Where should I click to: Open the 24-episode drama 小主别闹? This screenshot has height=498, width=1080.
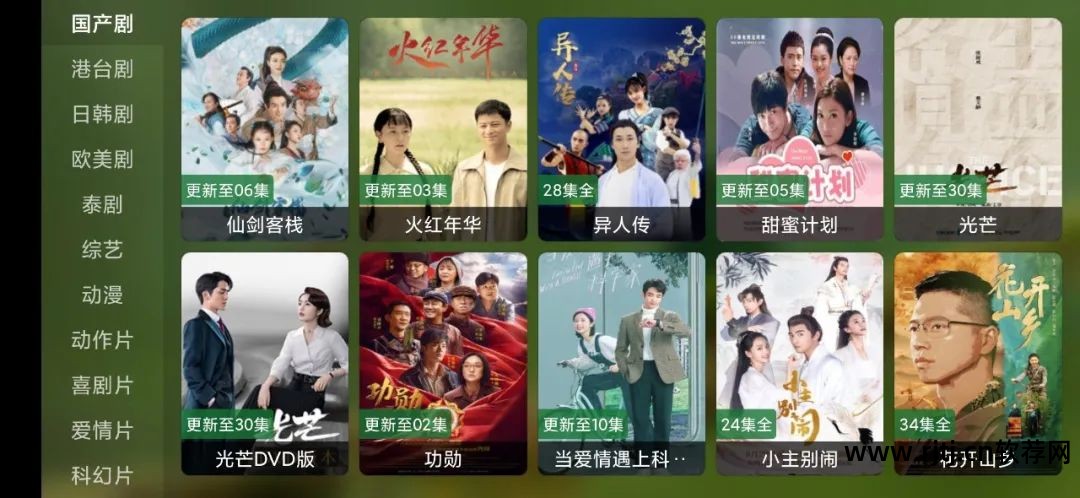pos(799,363)
